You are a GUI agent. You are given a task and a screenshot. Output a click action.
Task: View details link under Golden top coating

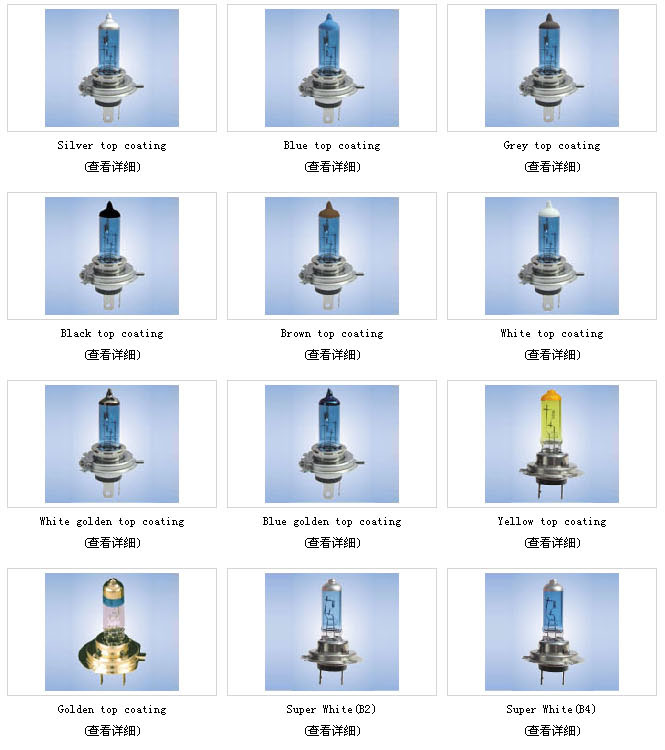coord(112,731)
